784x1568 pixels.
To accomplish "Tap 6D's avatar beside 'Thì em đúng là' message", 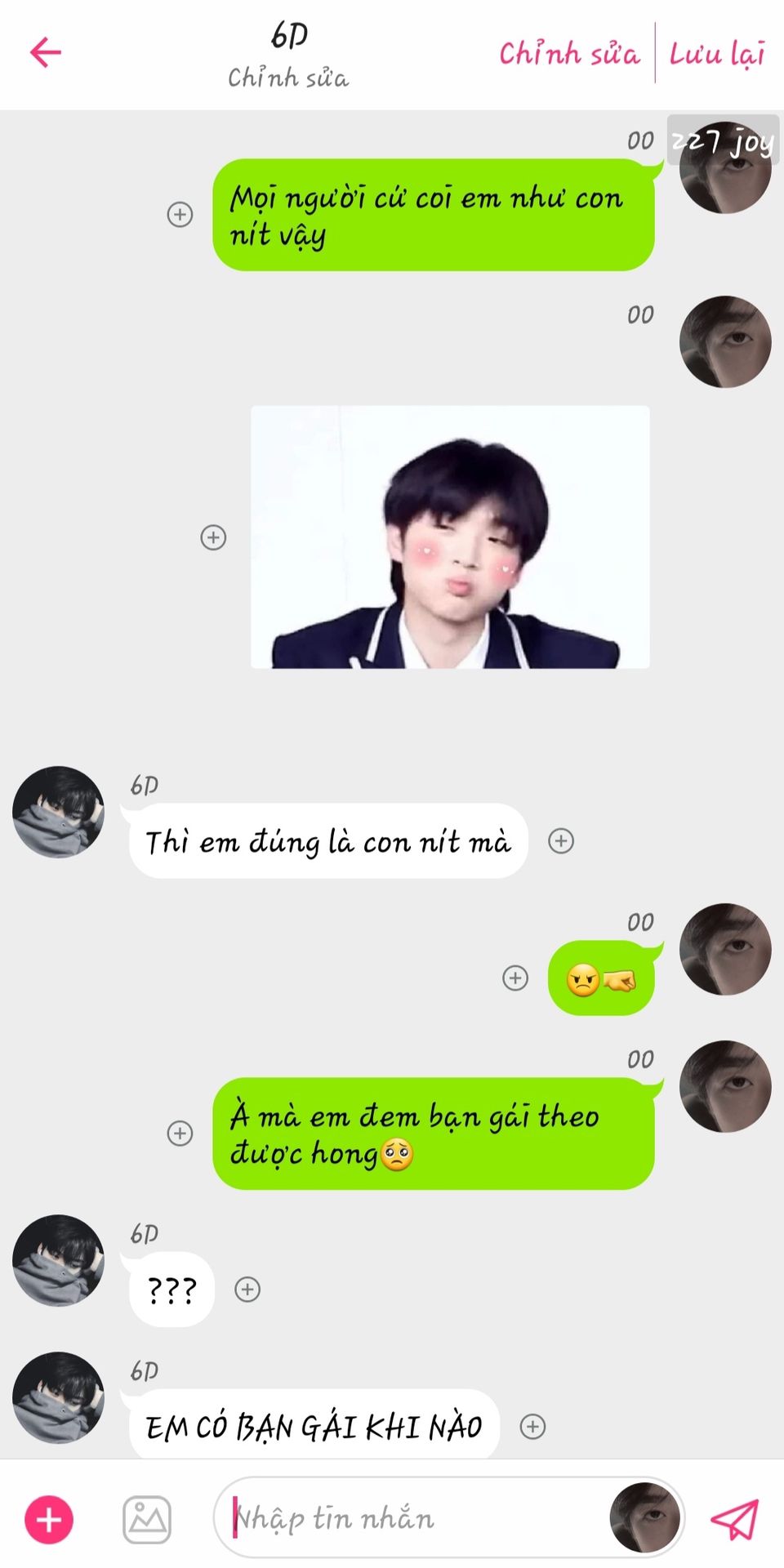I will [58, 812].
